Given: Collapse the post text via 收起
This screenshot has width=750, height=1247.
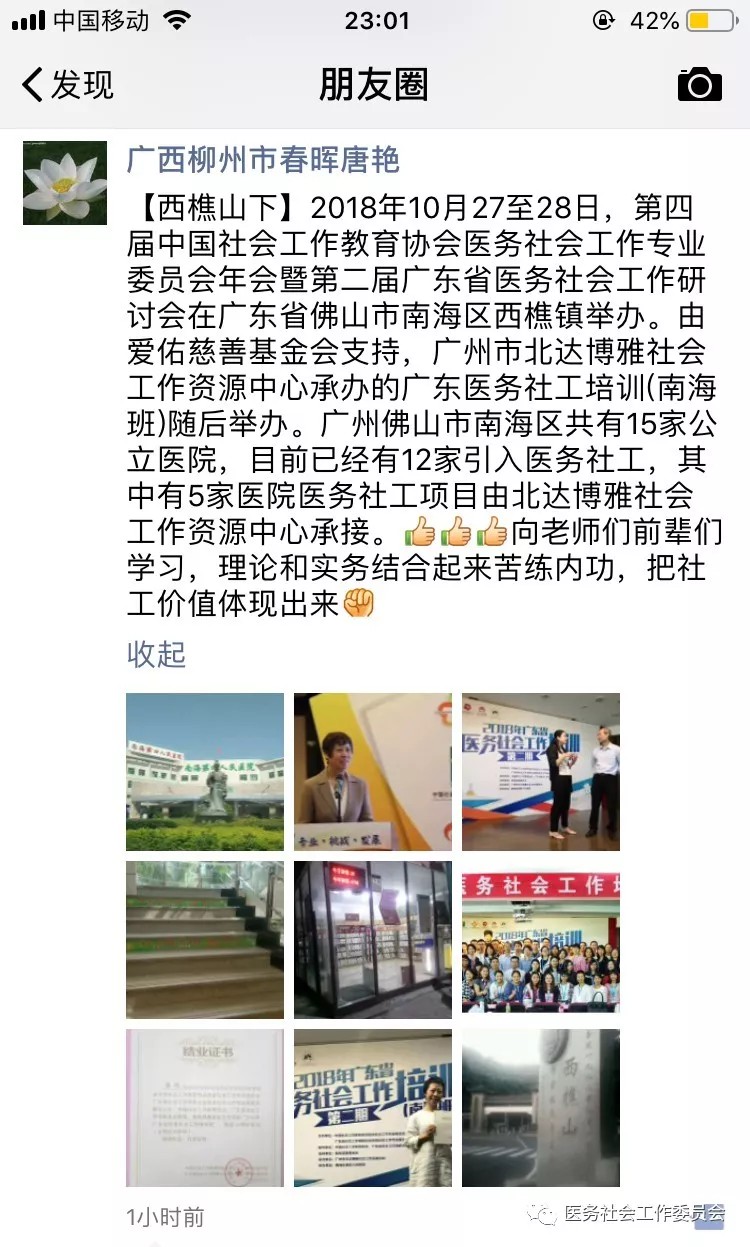Looking at the screenshot, I should (156, 654).
